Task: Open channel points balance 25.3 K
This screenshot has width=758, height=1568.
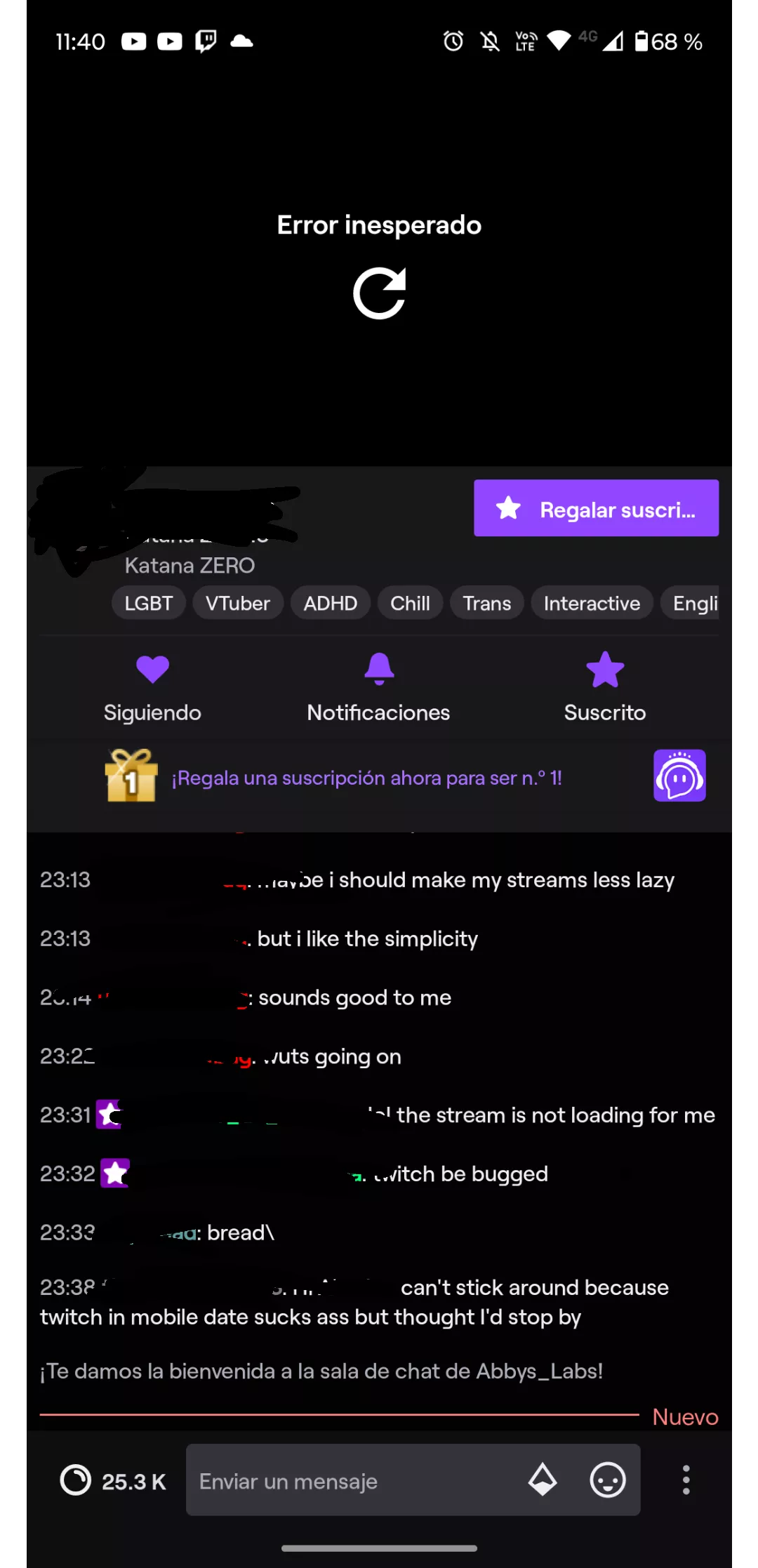Action: [x=113, y=1481]
